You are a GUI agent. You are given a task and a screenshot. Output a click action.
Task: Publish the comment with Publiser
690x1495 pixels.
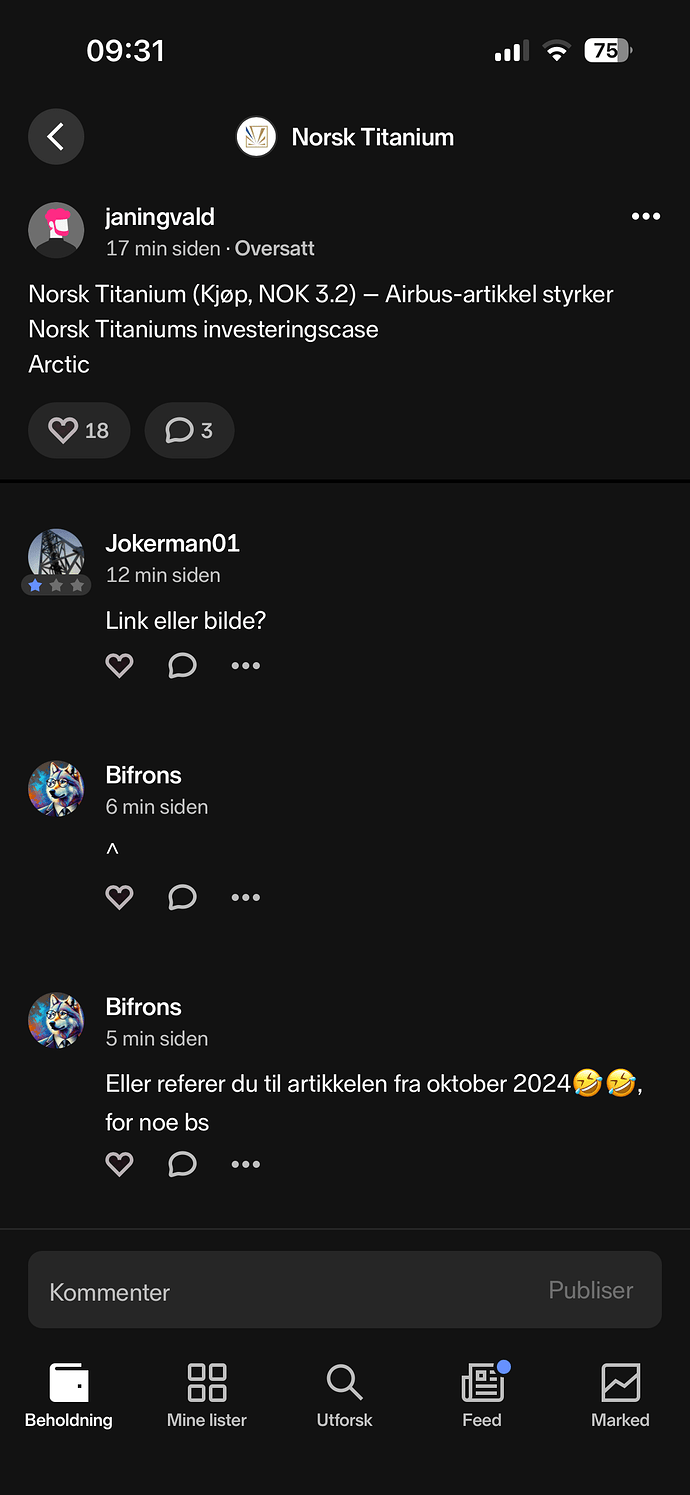point(590,1291)
